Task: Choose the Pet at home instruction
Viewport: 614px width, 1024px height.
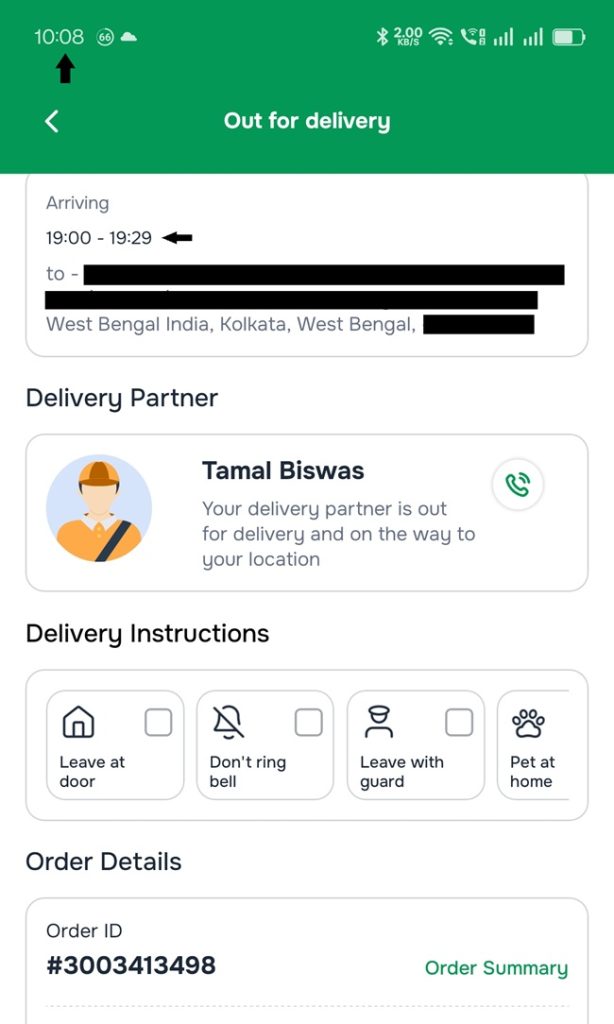Action: (532, 745)
